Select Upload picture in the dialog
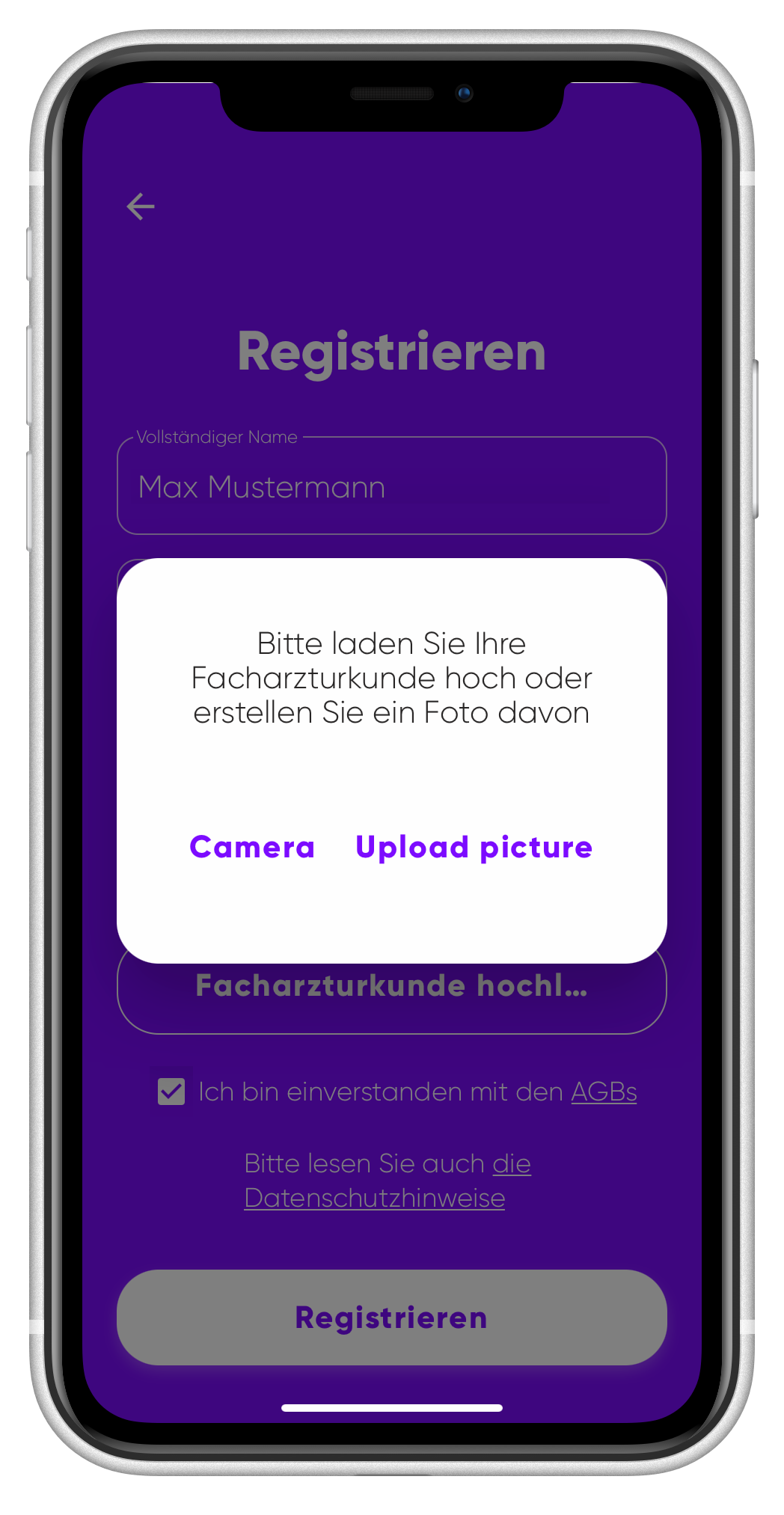Screen dimensions: 784x1515 474,847
